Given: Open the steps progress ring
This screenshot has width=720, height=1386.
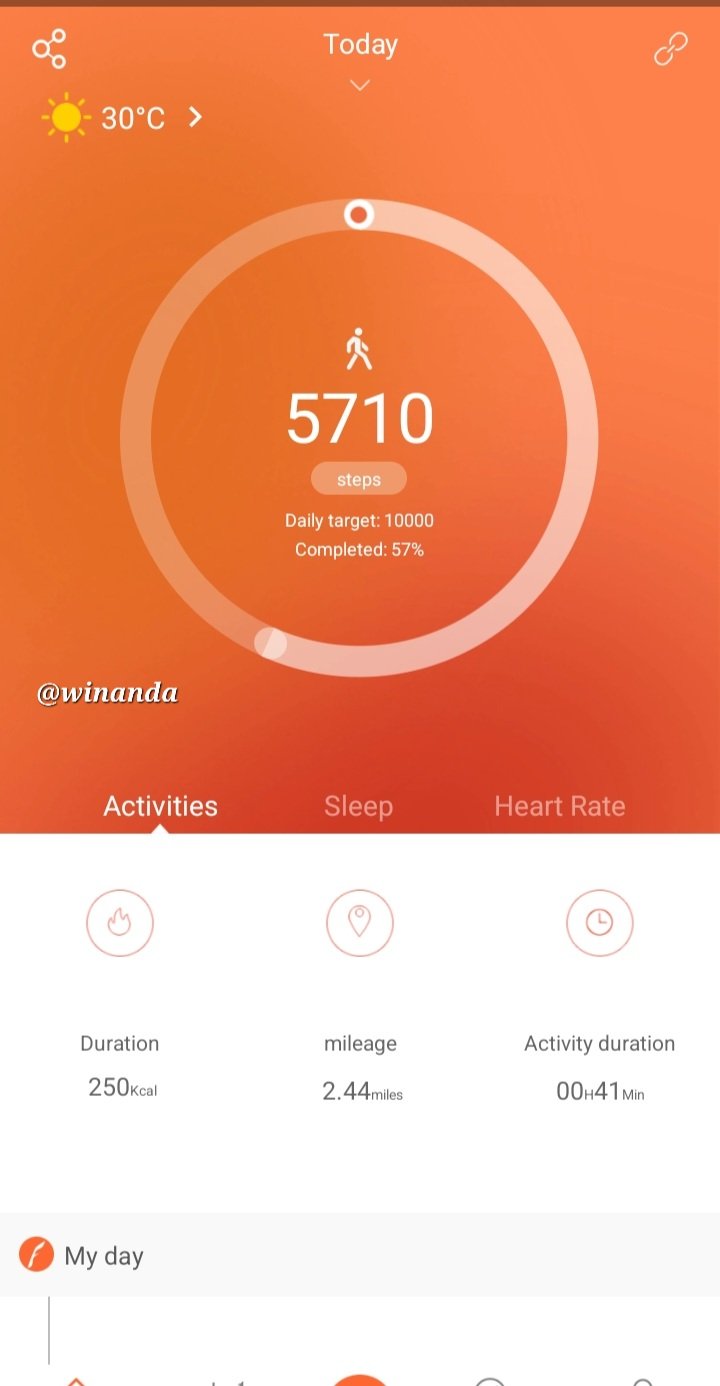Looking at the screenshot, I should coord(359,438).
